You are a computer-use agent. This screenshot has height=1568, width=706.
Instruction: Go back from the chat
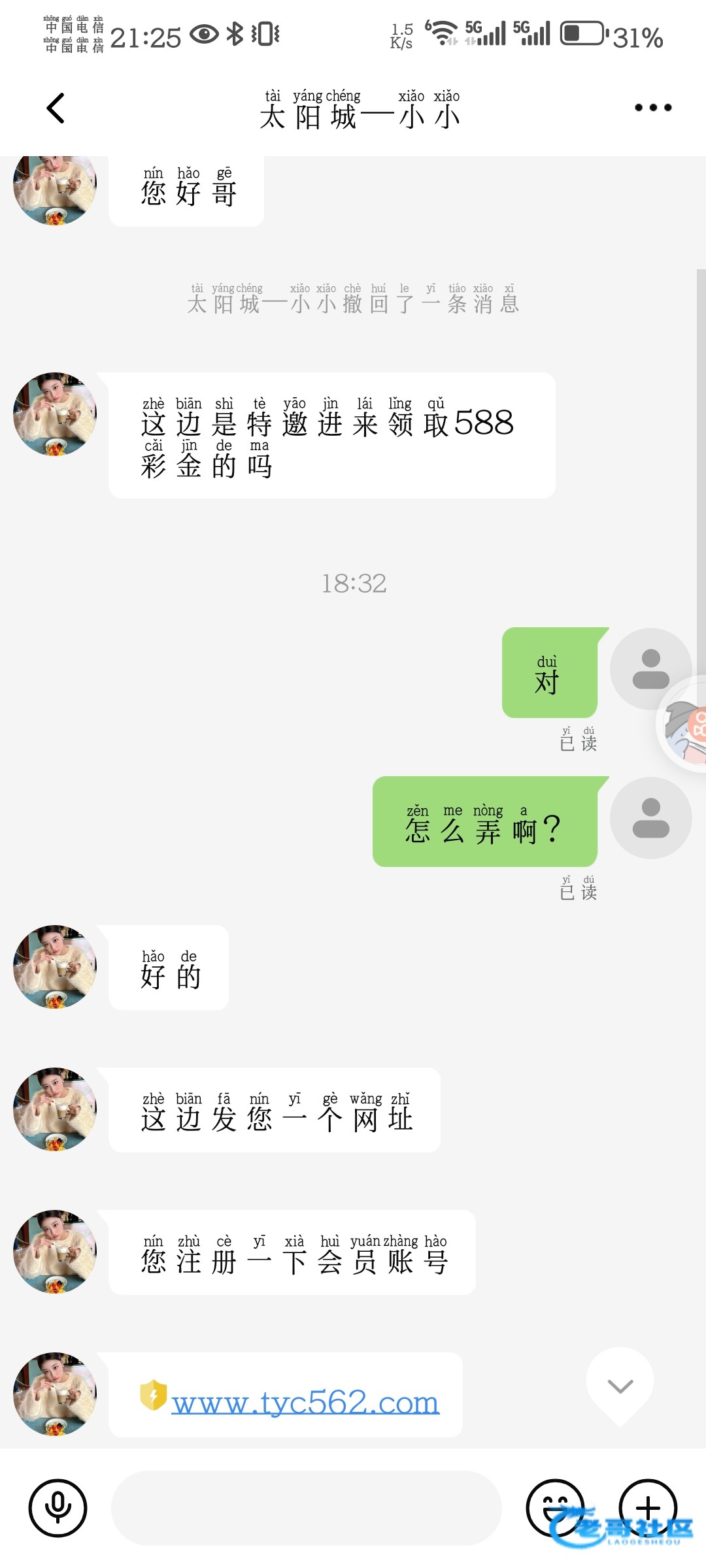56,108
